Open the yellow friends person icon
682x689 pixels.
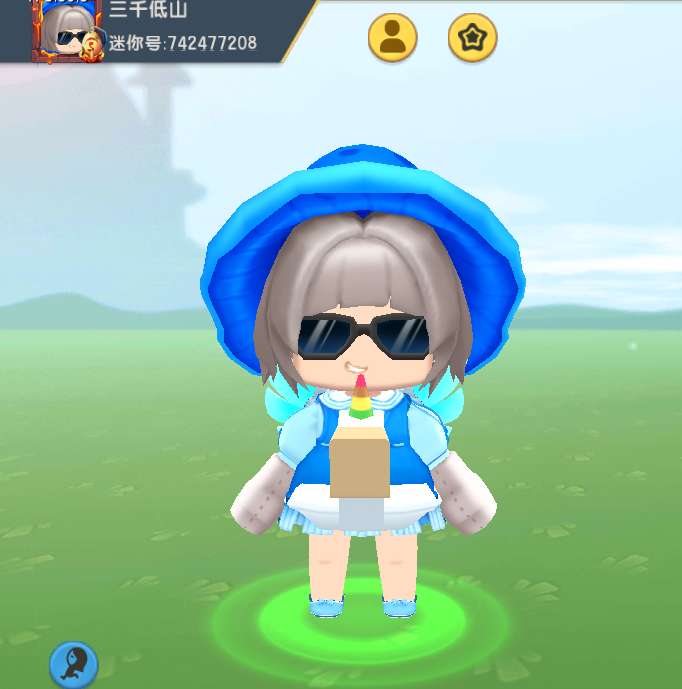tap(393, 38)
